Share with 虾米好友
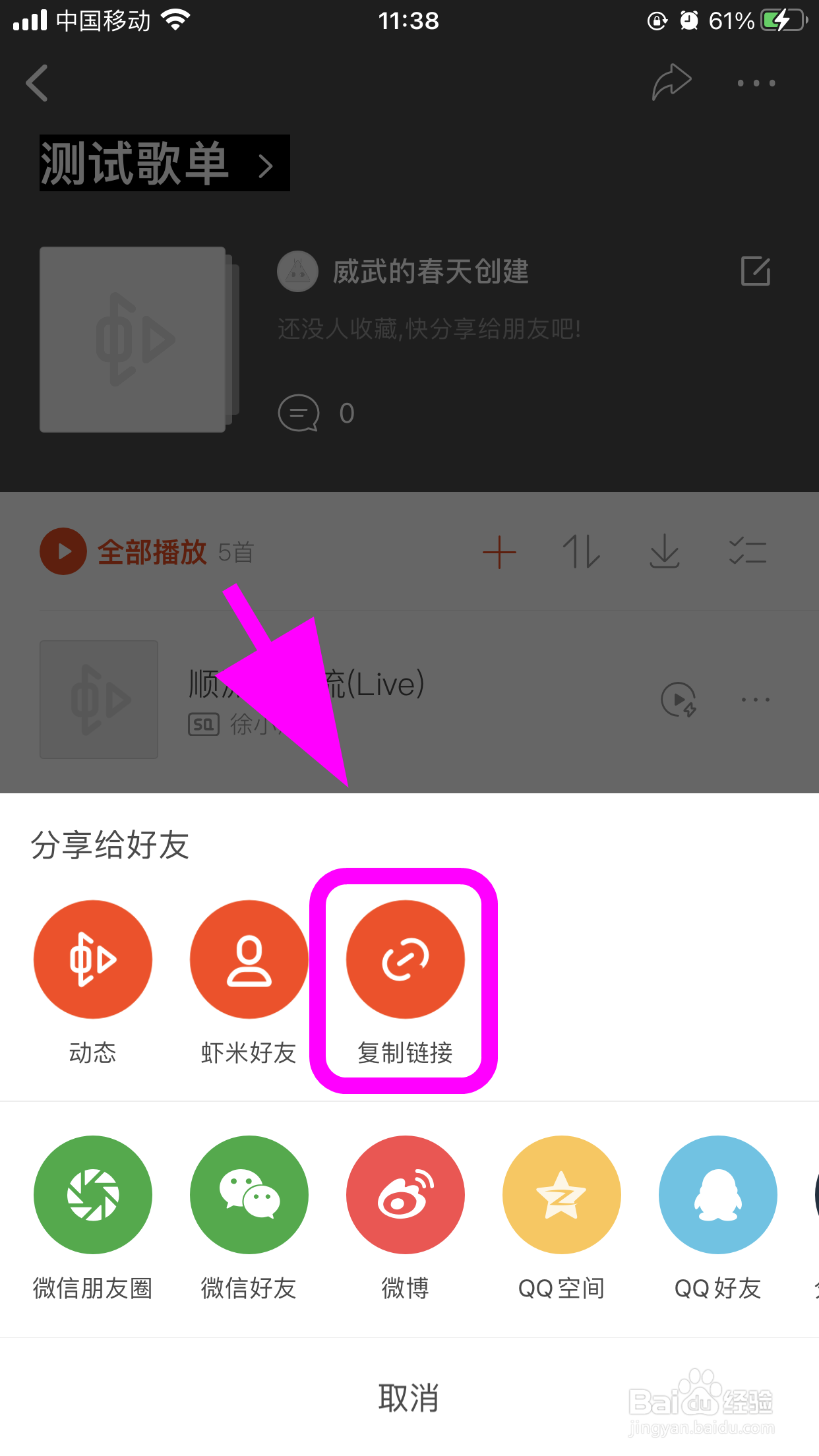Viewport: 819px width, 1456px height. point(249,959)
